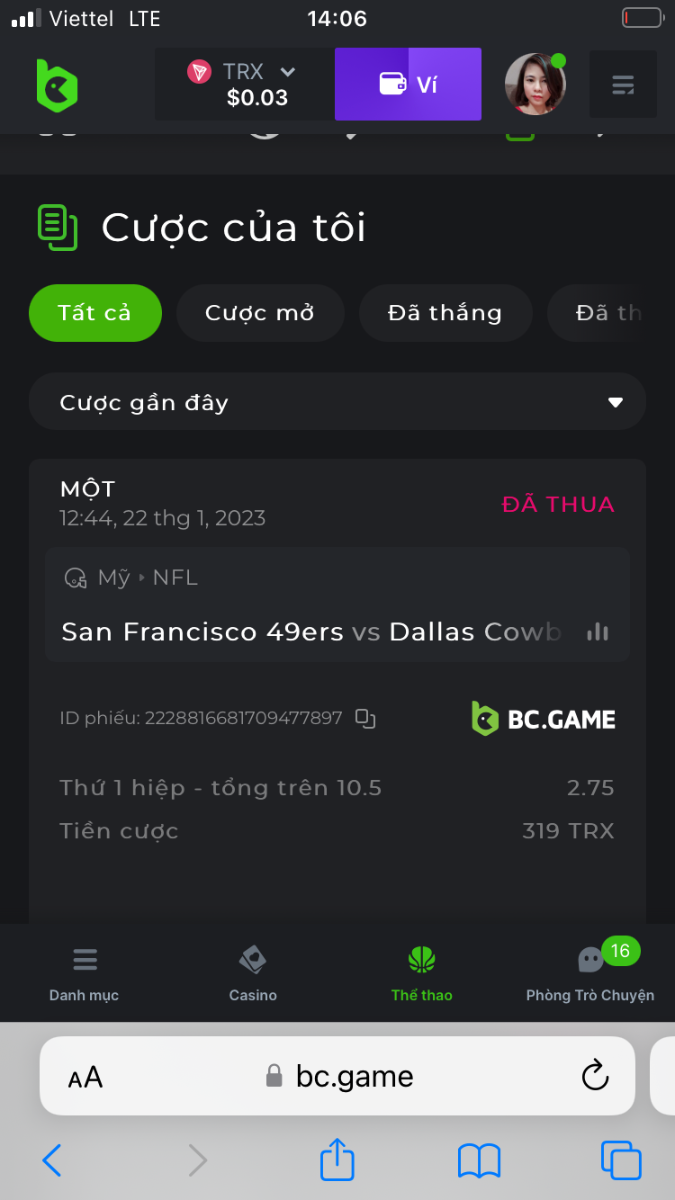View match statistics bar chart icon
This screenshot has height=1200, width=675.
[598, 632]
